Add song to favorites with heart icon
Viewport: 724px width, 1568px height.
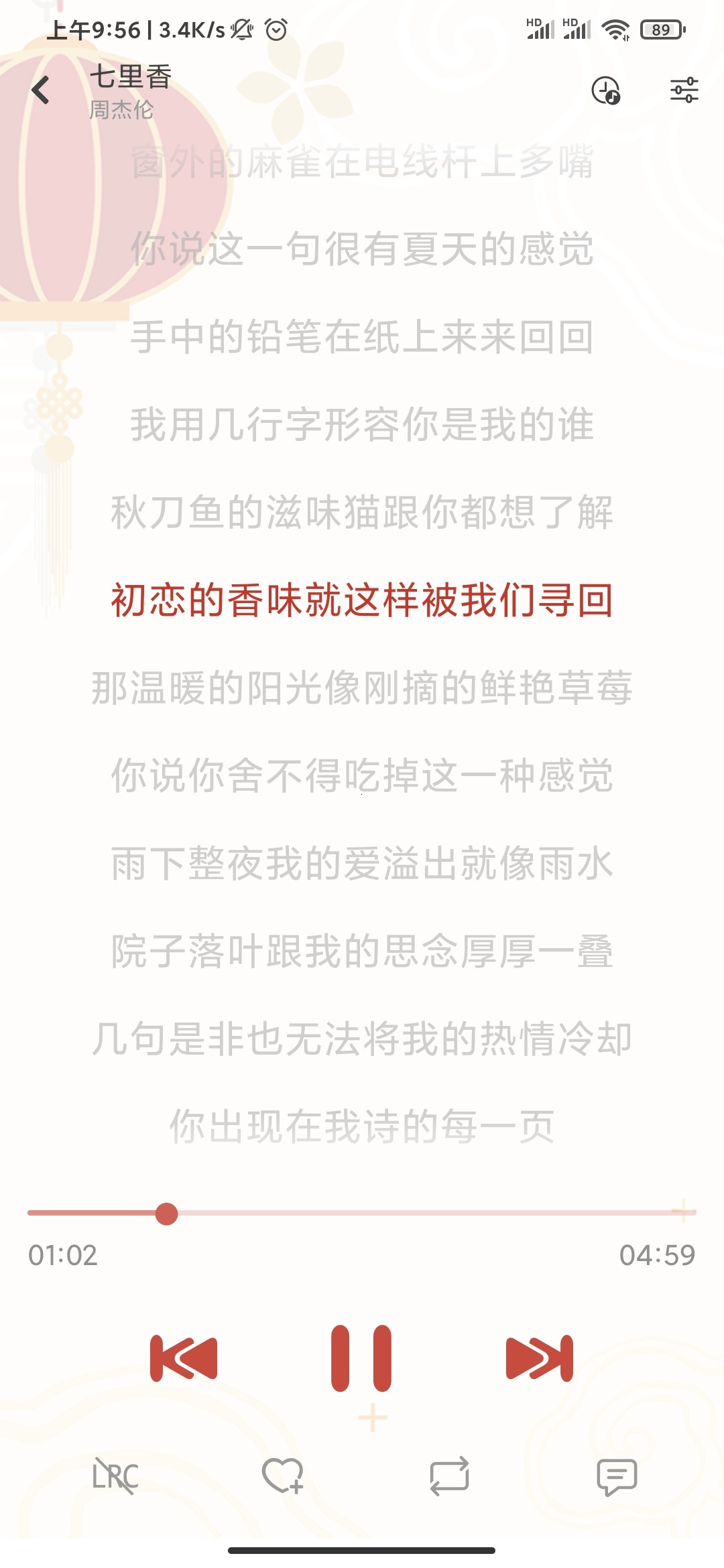(282, 1476)
